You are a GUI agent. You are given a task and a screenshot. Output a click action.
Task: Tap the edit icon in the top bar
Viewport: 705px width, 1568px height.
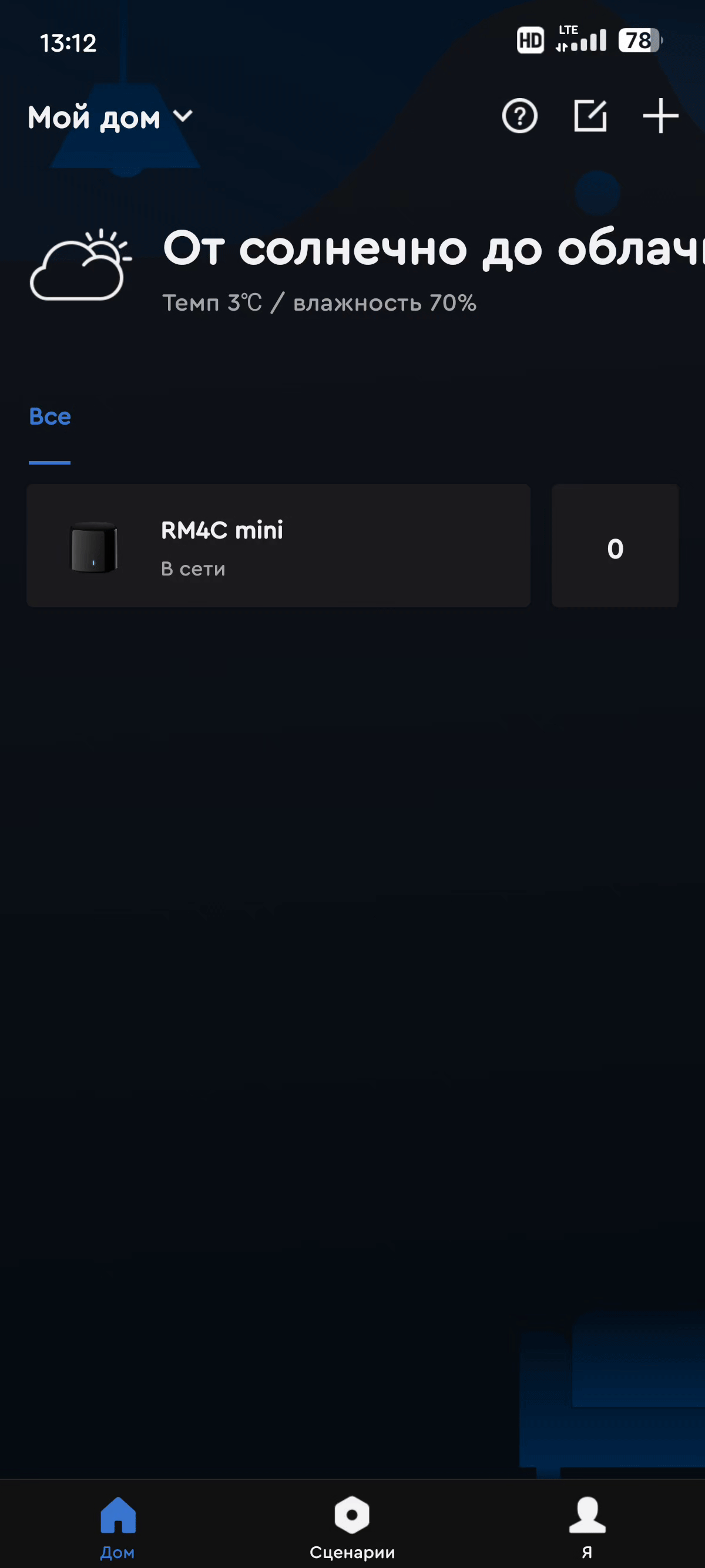point(590,116)
